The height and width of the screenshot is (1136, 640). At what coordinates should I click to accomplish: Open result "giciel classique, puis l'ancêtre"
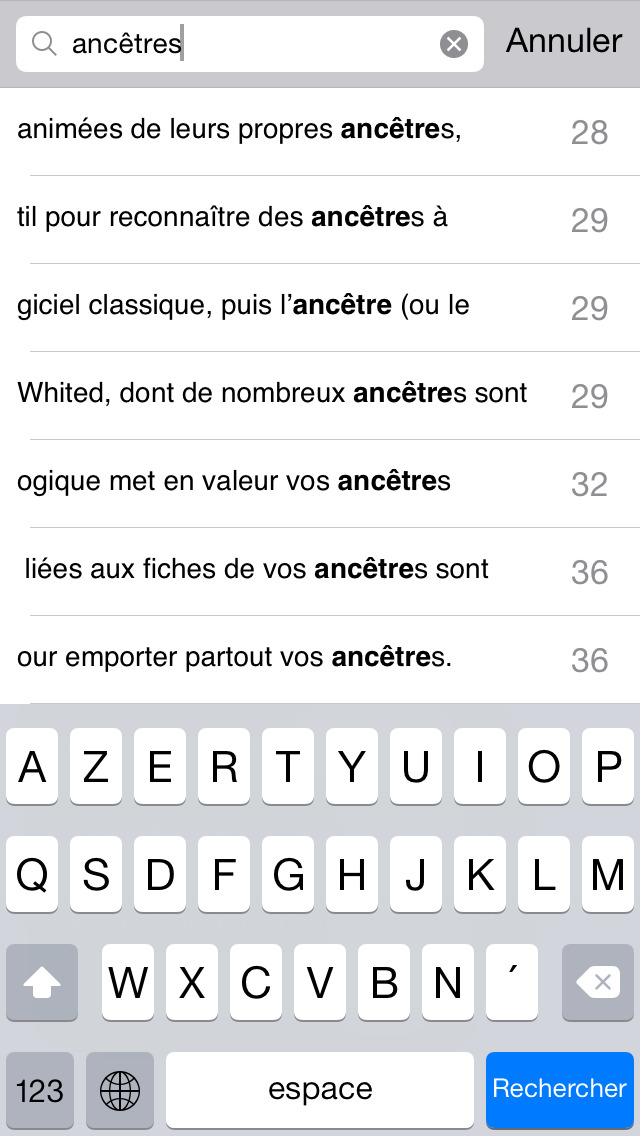click(320, 307)
